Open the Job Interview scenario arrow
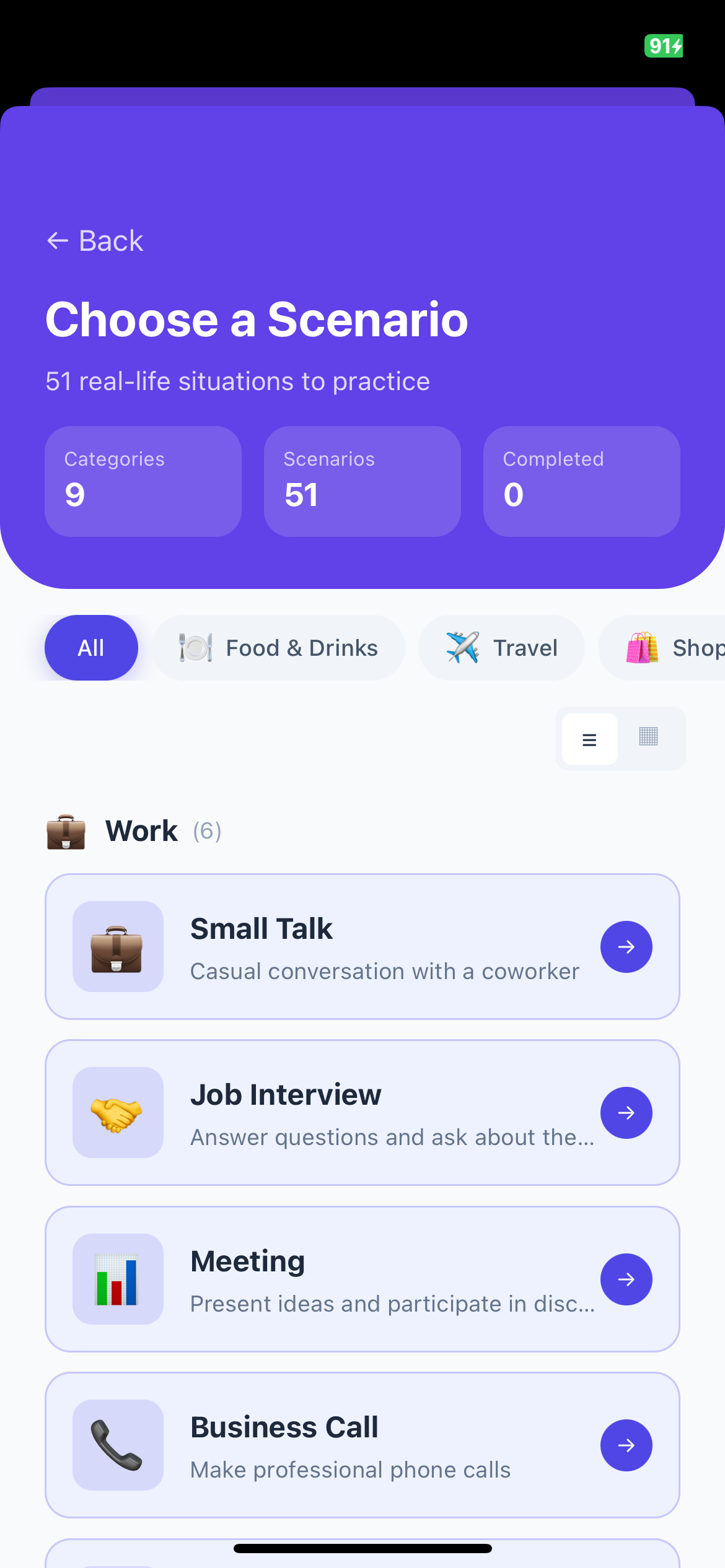The width and height of the screenshot is (725, 1568). pos(626,1113)
